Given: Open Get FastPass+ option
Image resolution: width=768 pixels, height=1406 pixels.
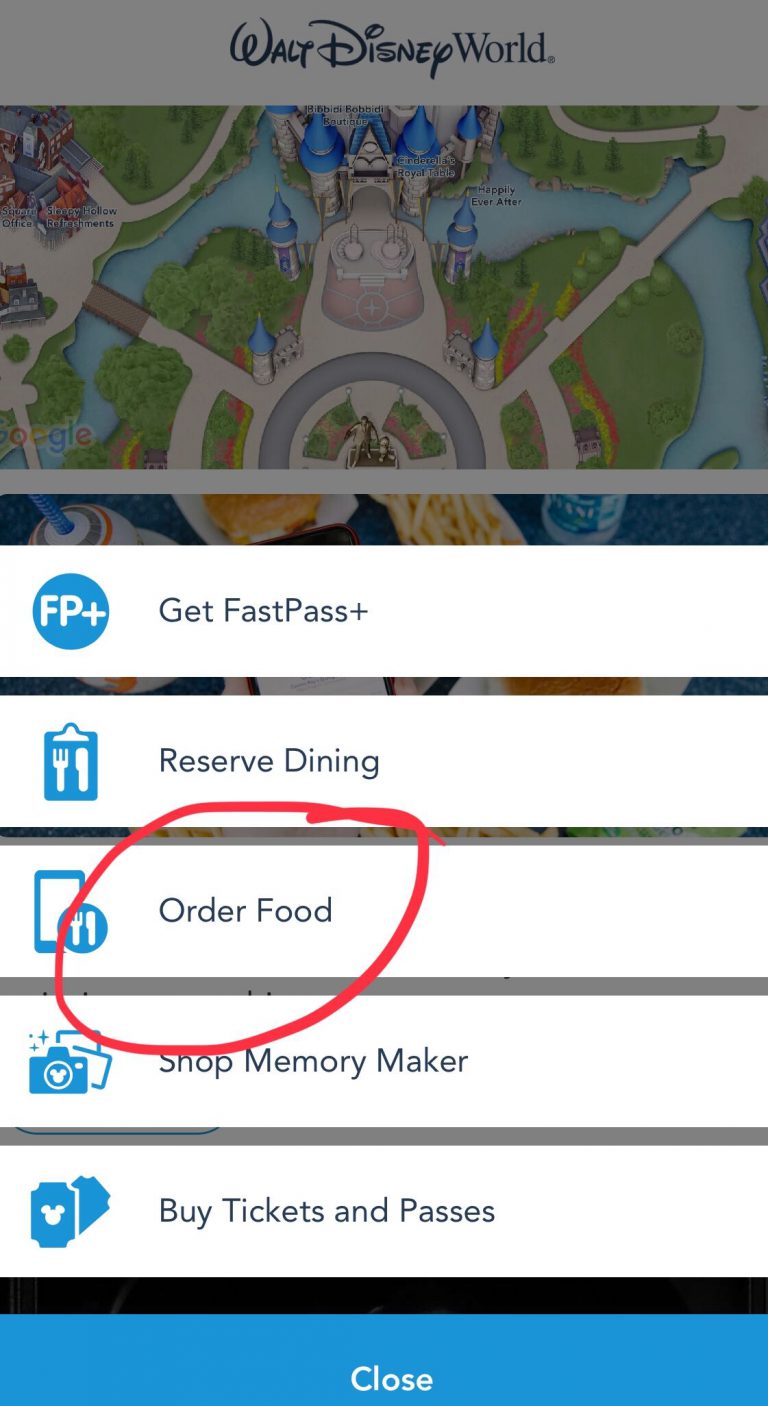Looking at the screenshot, I should (x=384, y=610).
